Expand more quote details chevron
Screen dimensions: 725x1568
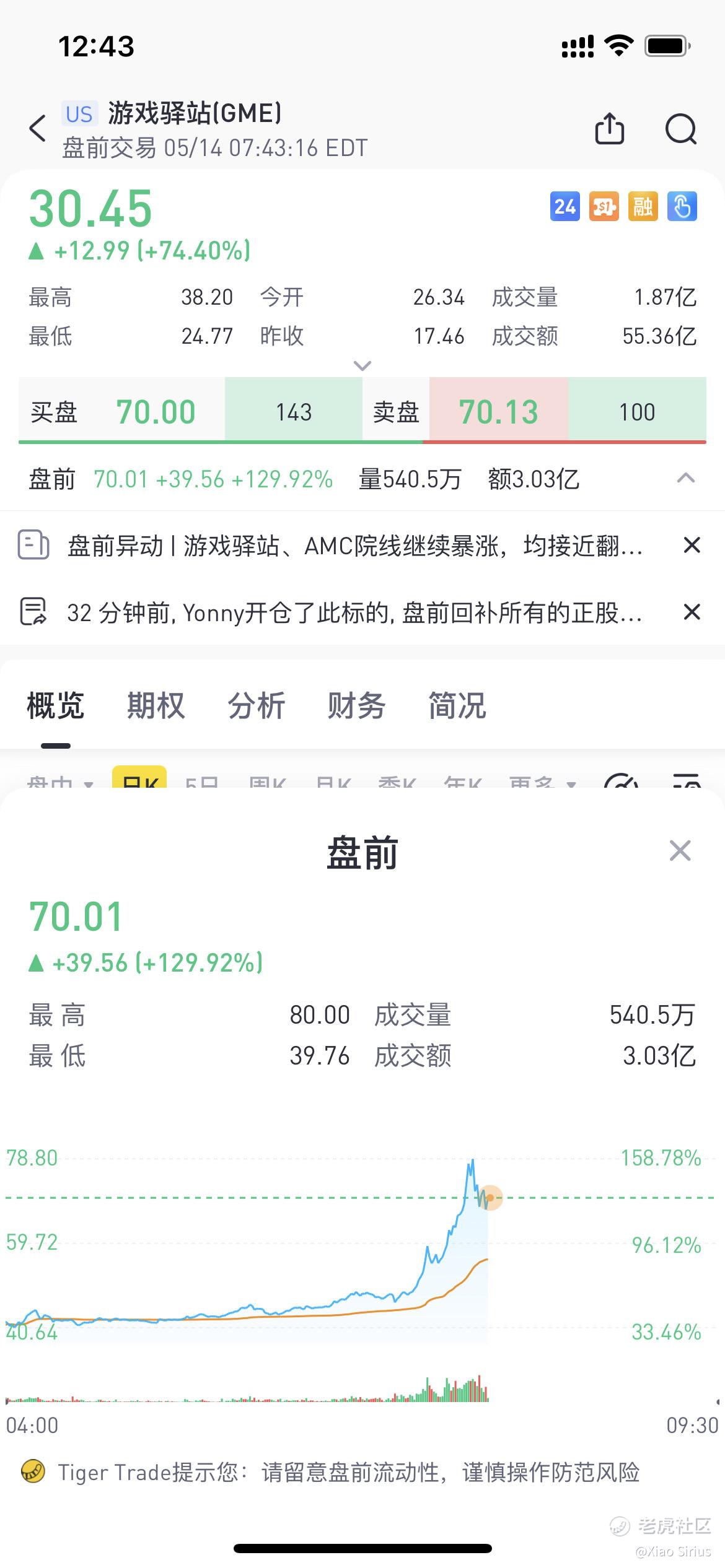point(362,366)
